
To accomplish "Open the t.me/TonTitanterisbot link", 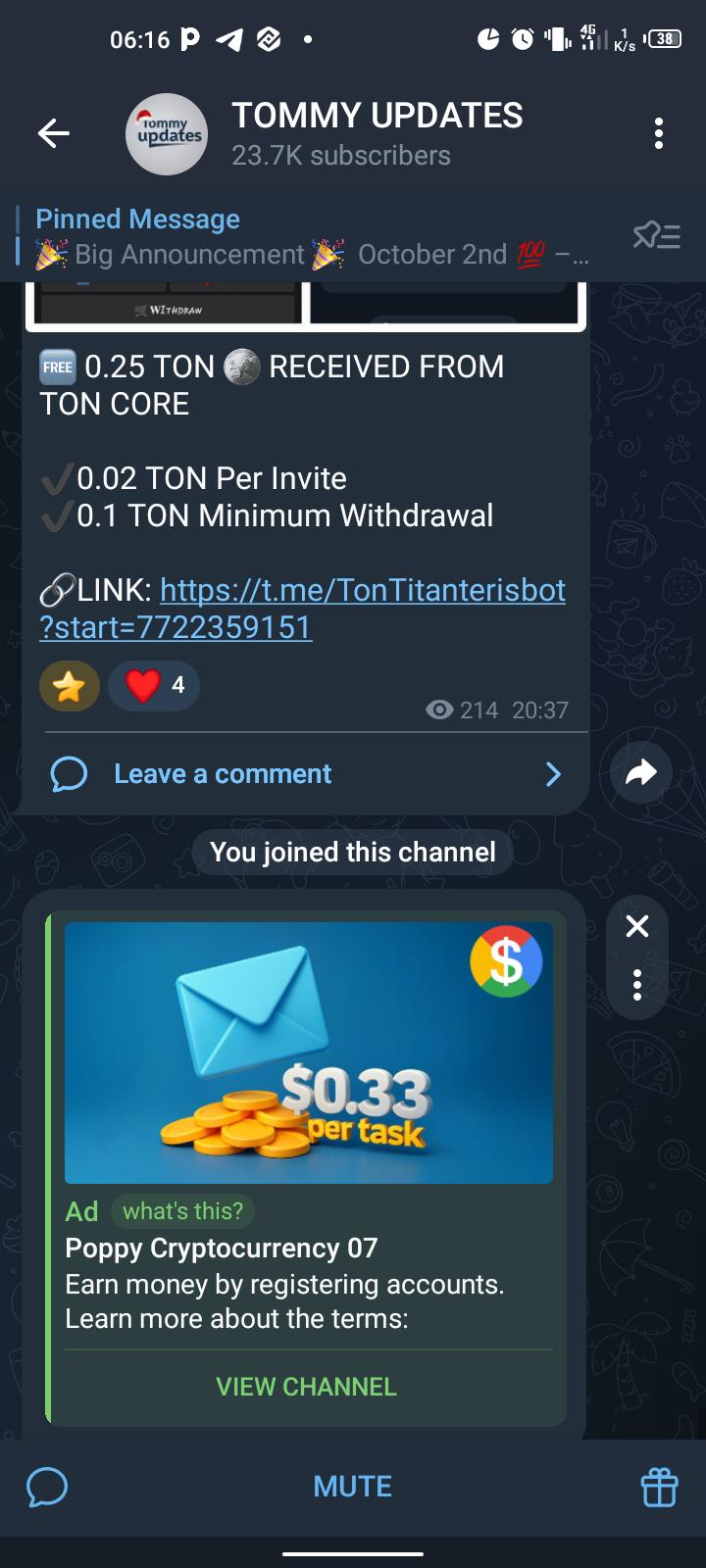I will click(362, 590).
